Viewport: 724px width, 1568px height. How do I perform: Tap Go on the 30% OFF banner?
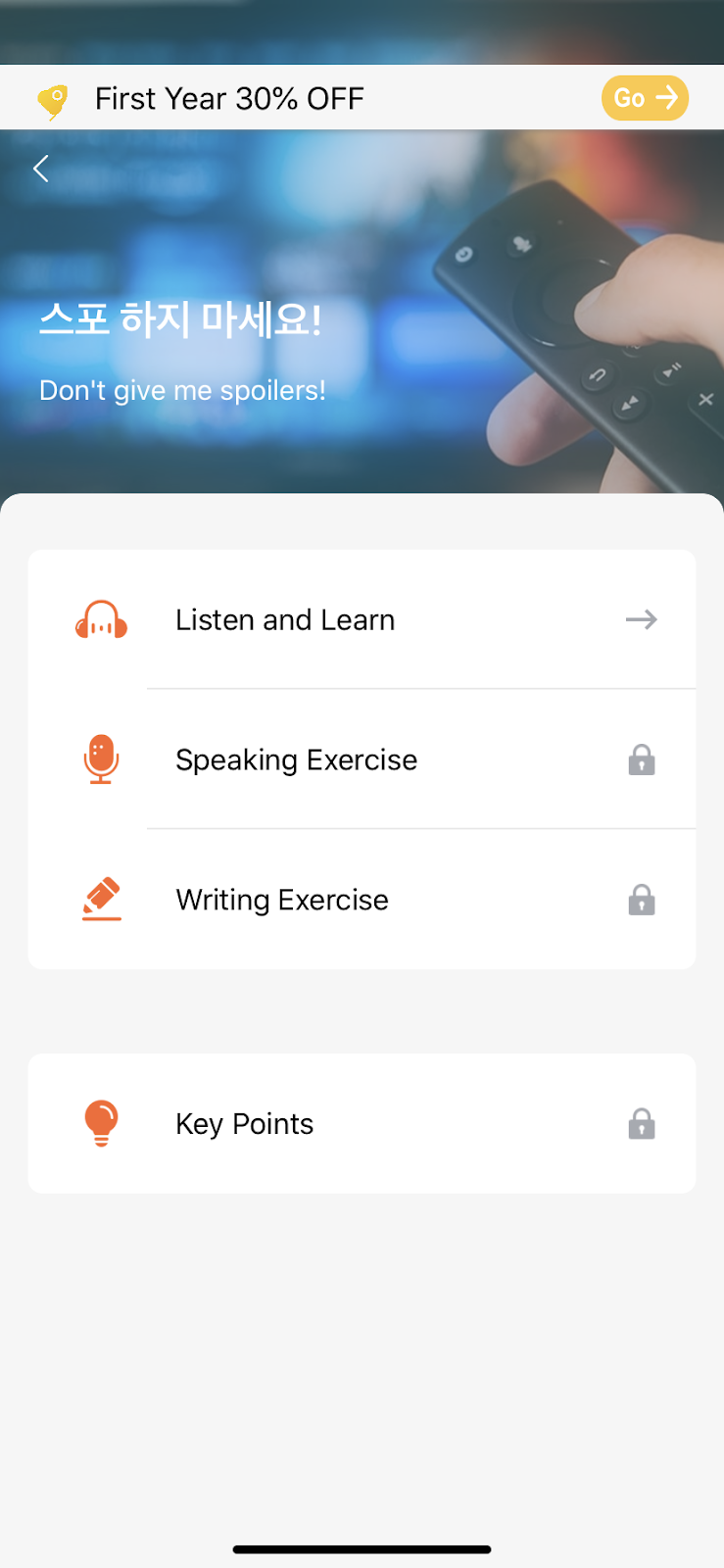645,98
